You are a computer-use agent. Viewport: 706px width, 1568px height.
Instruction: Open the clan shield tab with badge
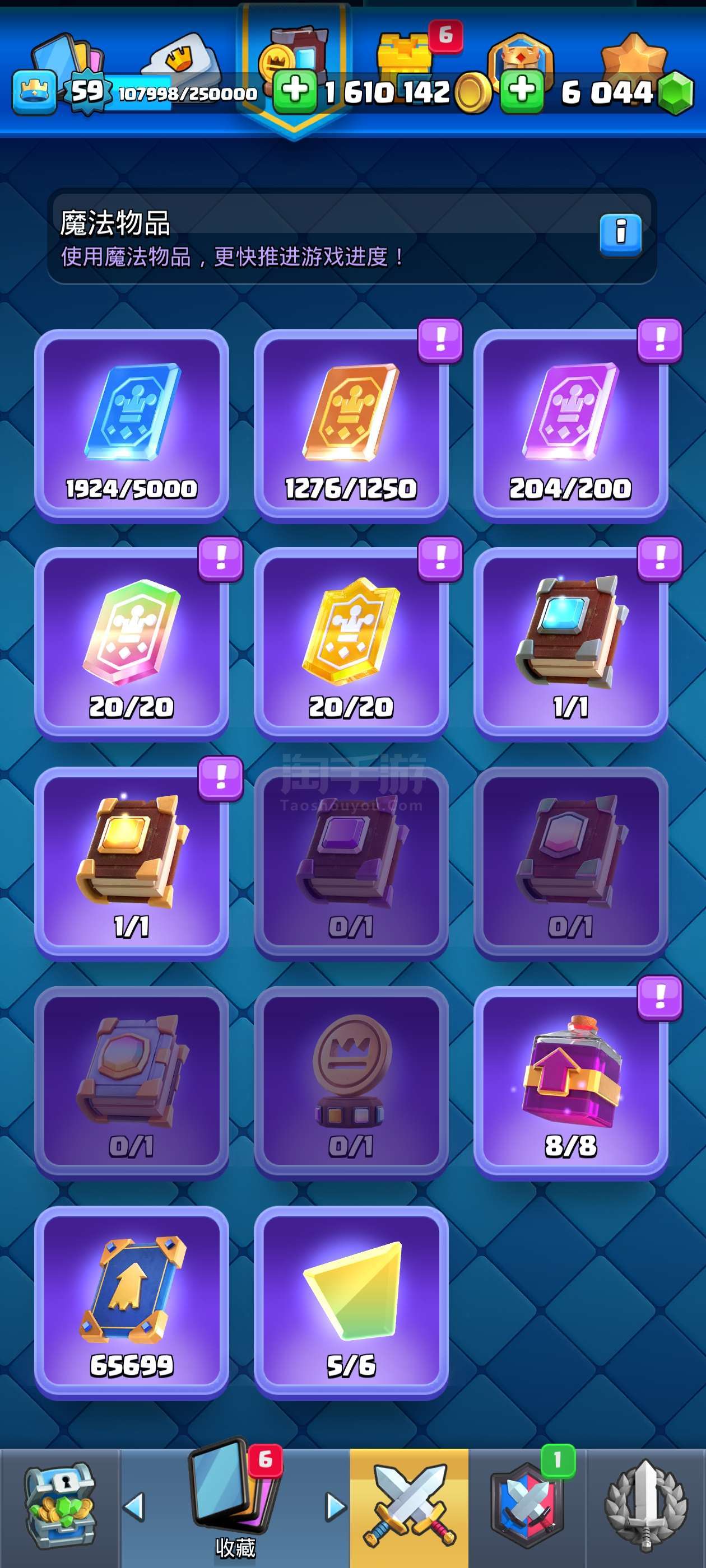[527, 1508]
